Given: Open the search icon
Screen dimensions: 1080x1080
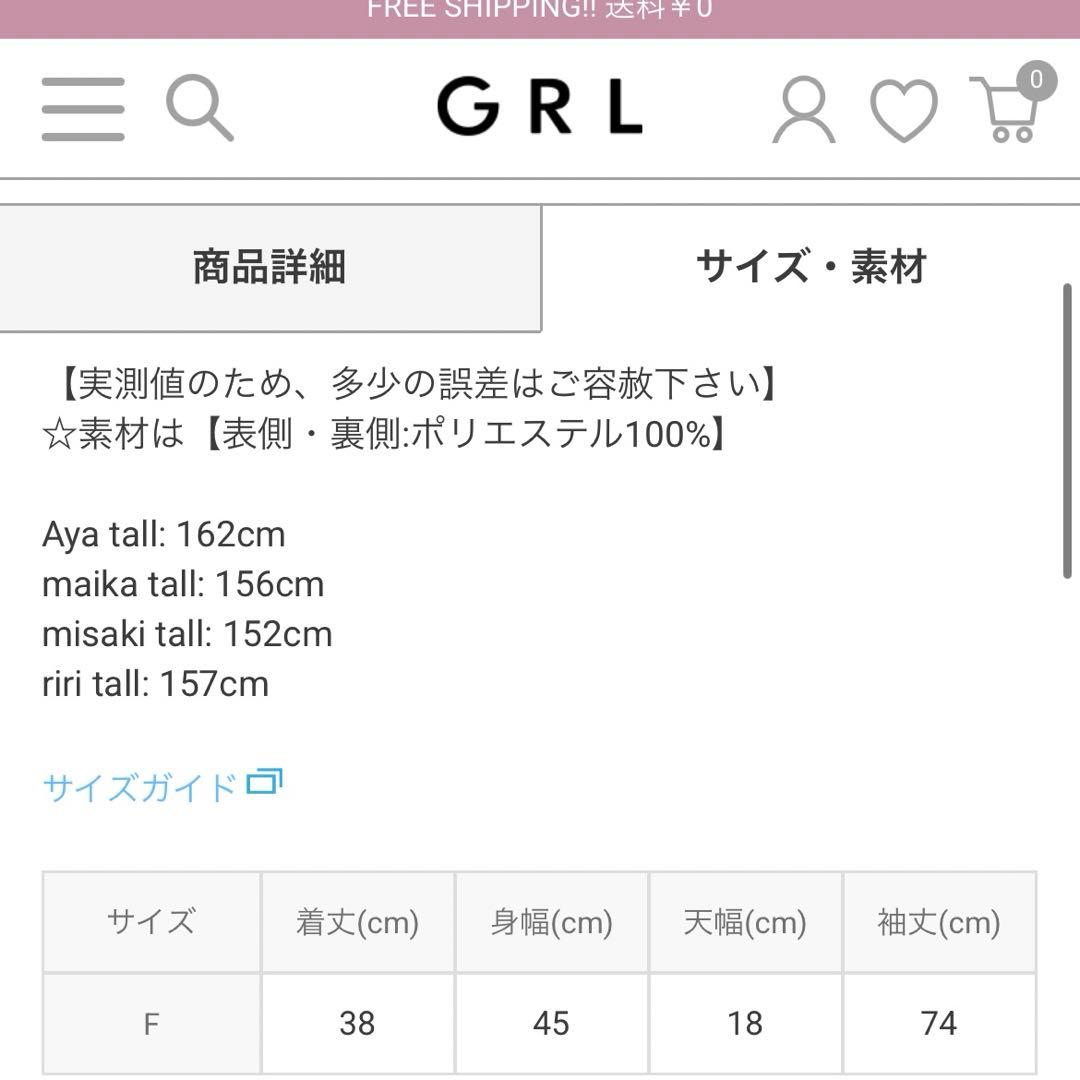Looking at the screenshot, I should tap(199, 109).
